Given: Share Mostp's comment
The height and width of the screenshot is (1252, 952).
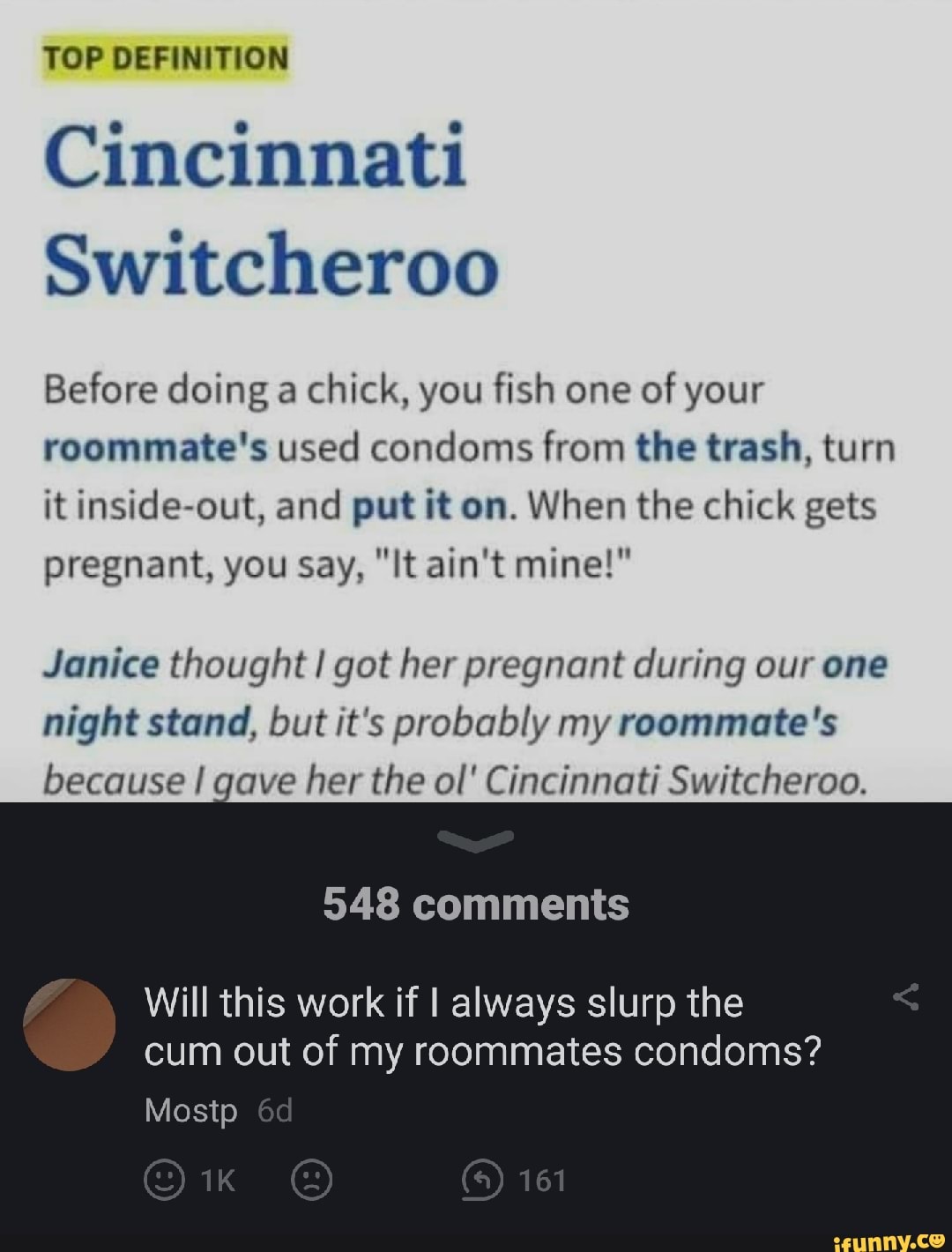Looking at the screenshot, I should point(906,998).
